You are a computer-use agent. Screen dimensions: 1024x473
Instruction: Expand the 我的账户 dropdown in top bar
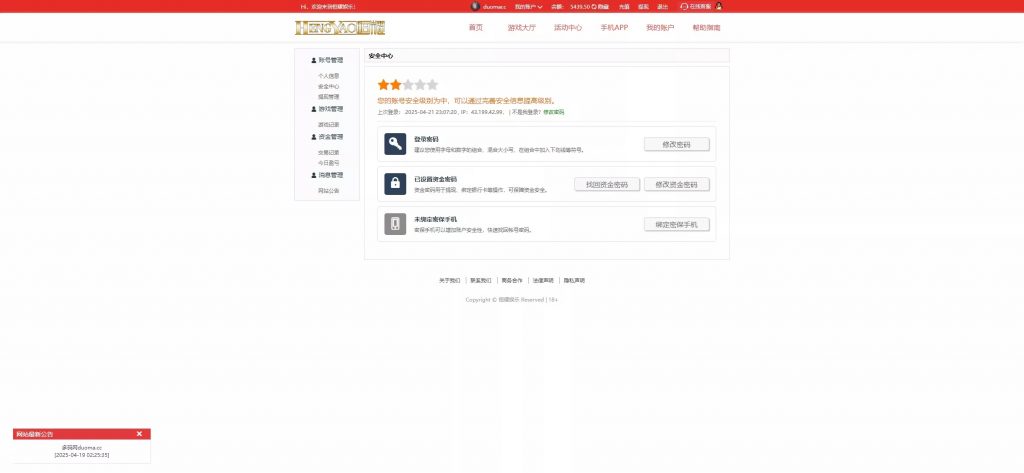pyautogui.click(x=529, y=6)
